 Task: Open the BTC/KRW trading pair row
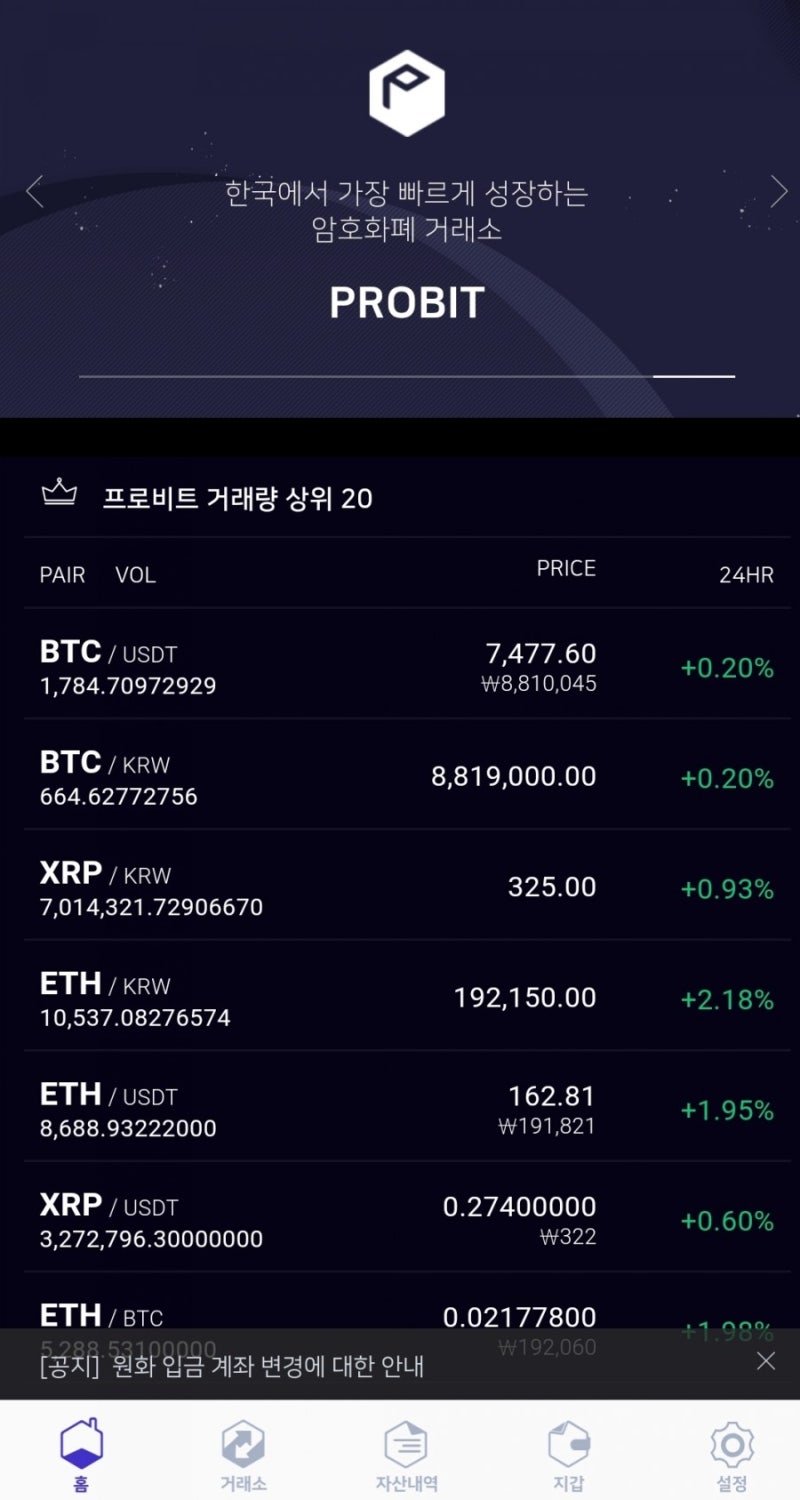click(400, 778)
